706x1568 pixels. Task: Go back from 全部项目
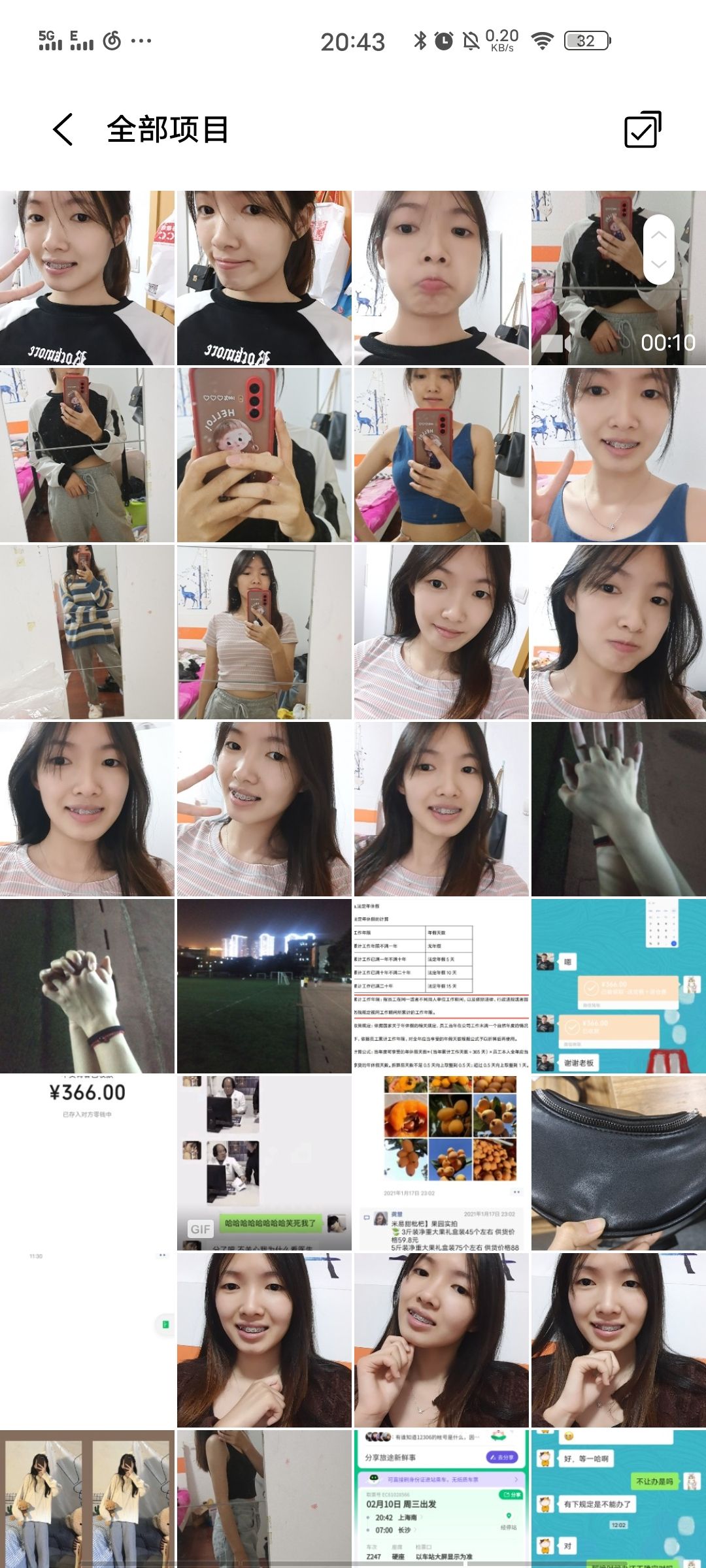point(63,129)
